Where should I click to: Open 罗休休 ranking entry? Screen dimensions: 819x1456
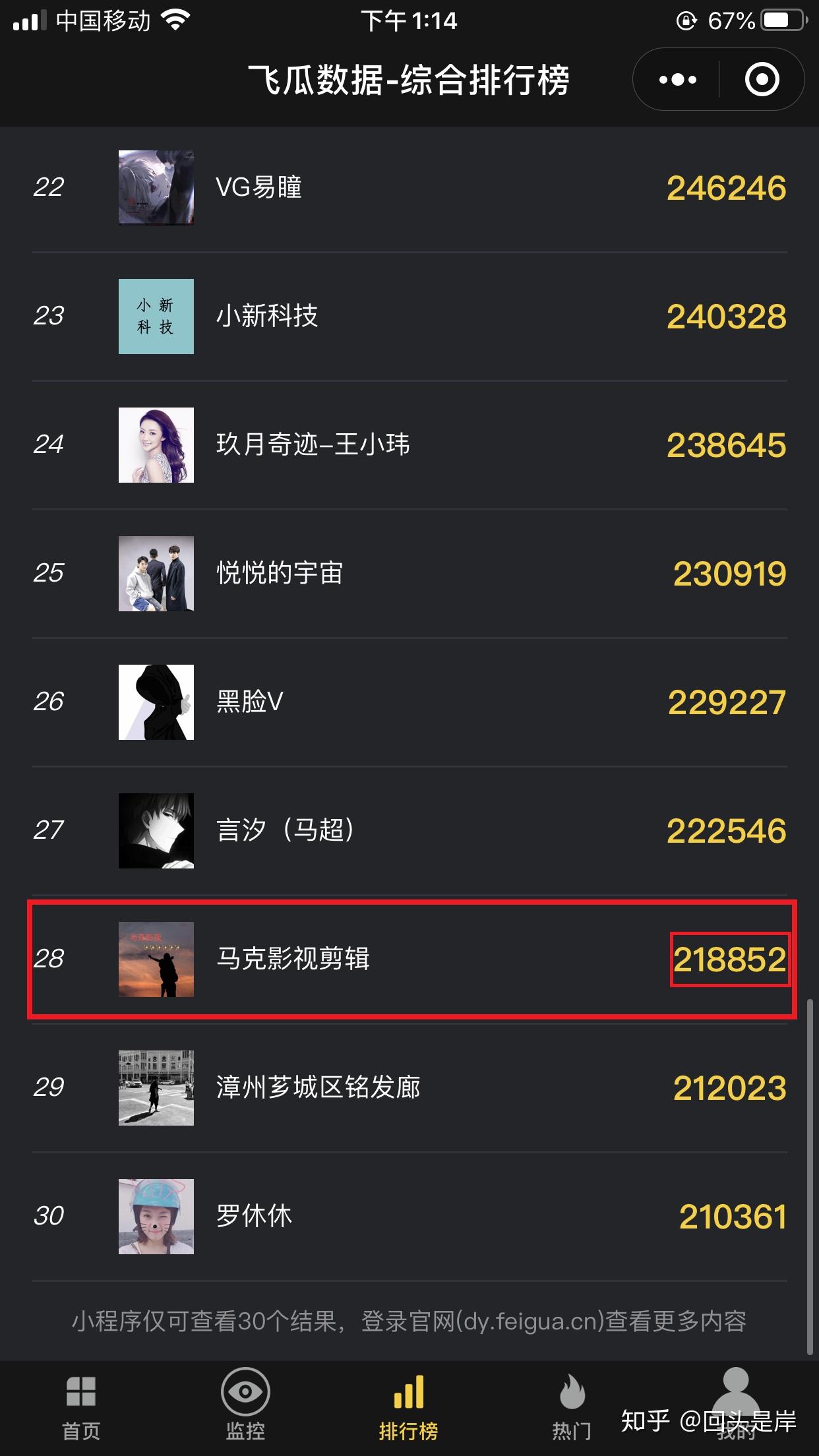pyautogui.click(x=409, y=1217)
